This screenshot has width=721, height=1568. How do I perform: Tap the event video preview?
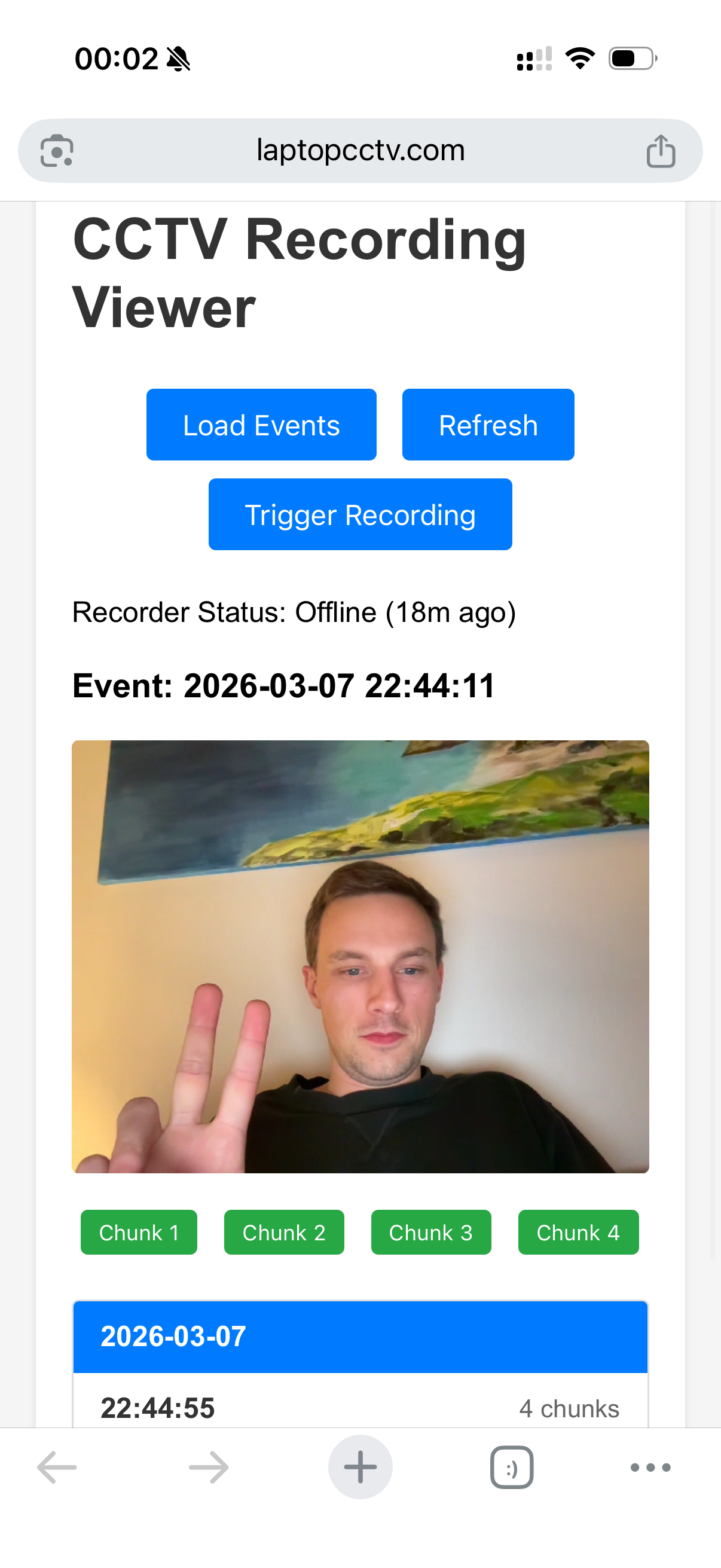pos(360,956)
